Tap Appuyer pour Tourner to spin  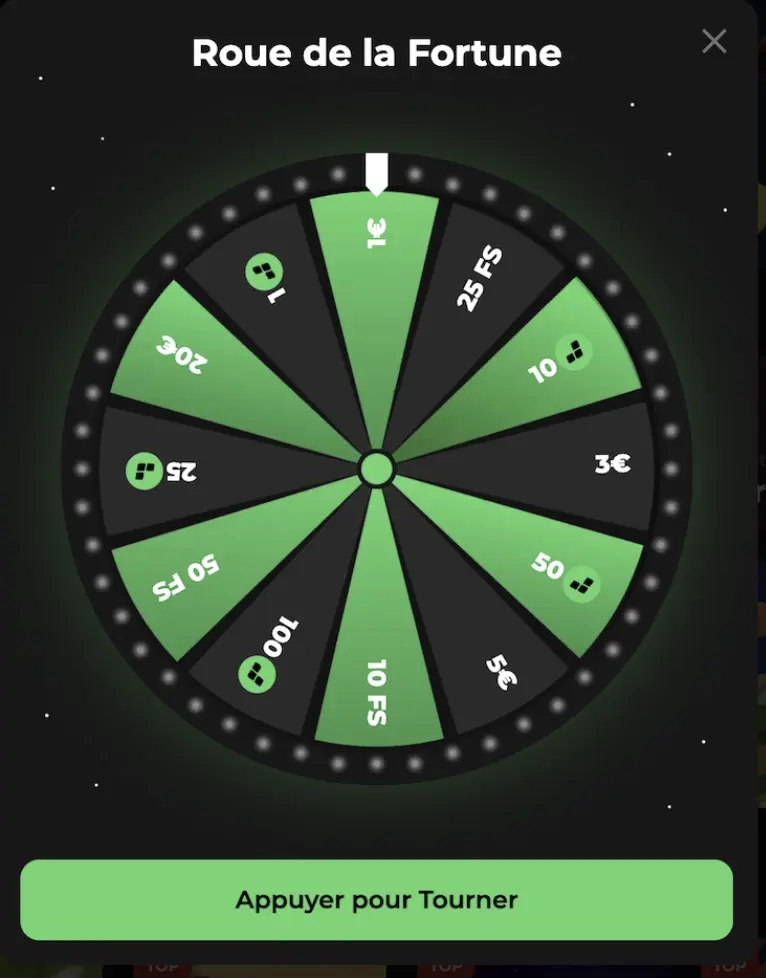[376, 899]
